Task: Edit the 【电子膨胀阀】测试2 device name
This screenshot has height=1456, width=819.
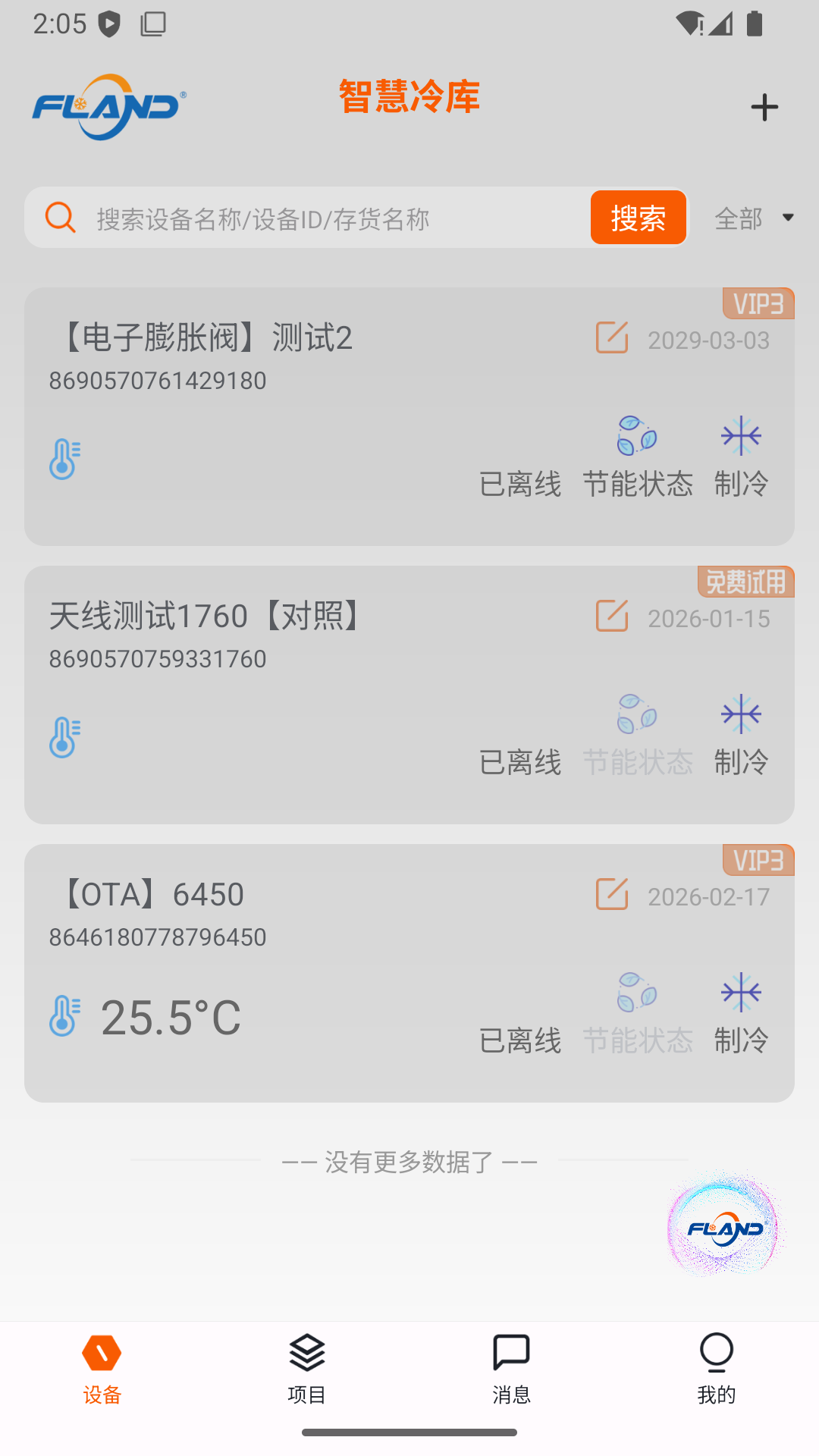Action: 613,339
